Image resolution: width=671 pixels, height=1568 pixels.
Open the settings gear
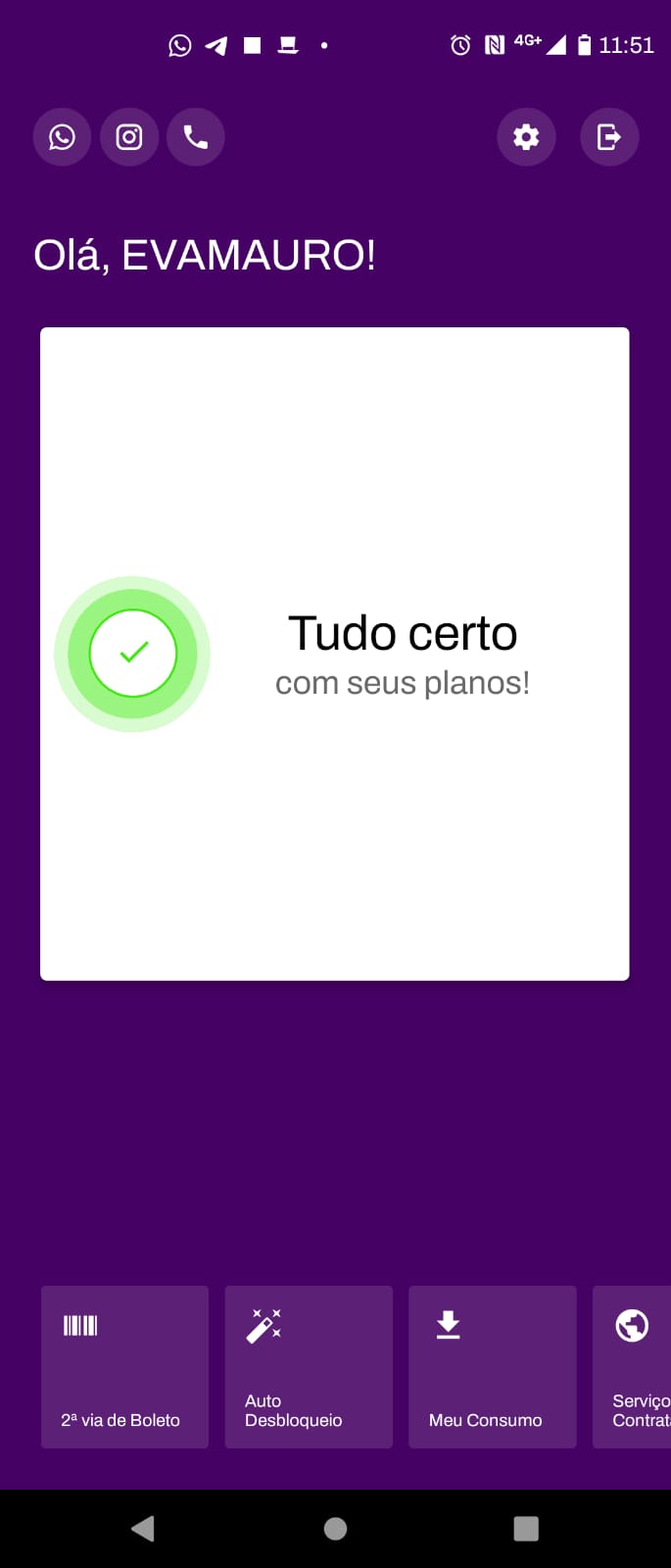click(526, 137)
